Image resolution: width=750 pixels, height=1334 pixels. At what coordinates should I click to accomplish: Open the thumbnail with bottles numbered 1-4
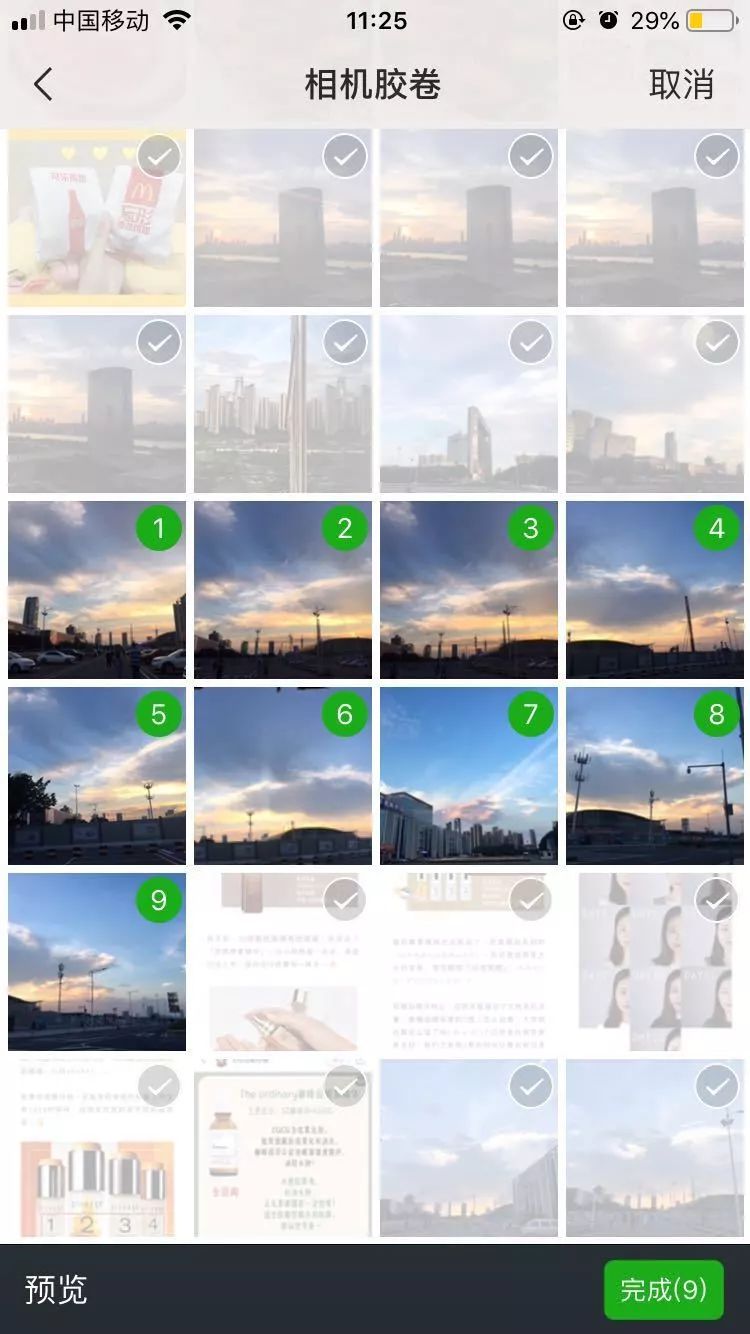[97, 1148]
